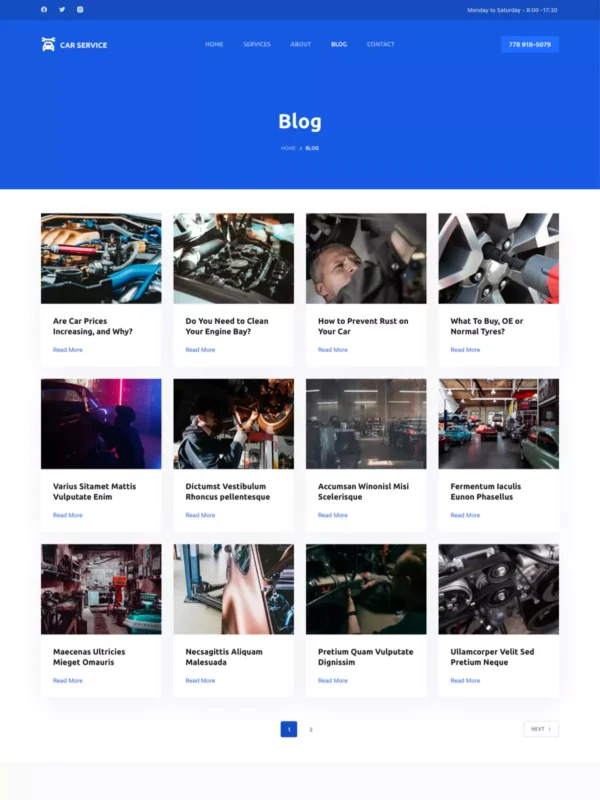Open Ullamcorper Velit Sed Pretium Neque post
Screen dimensions: 600x800
(x=492, y=657)
